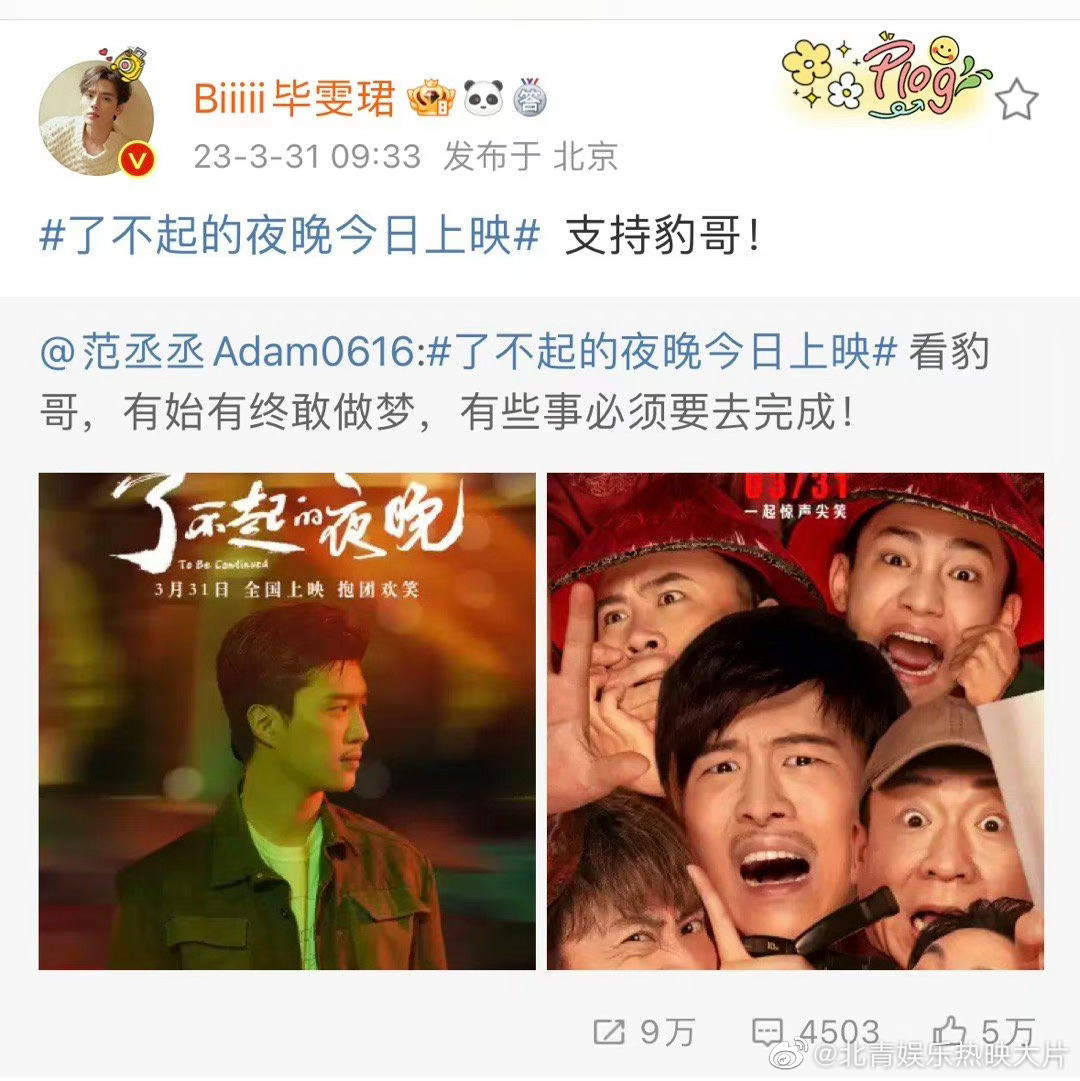Image resolution: width=1080 pixels, height=1081 pixels.
Task: Open the hashtag #了不起的夜晚今日上映# in Biiiii's post
Action: tap(289, 239)
